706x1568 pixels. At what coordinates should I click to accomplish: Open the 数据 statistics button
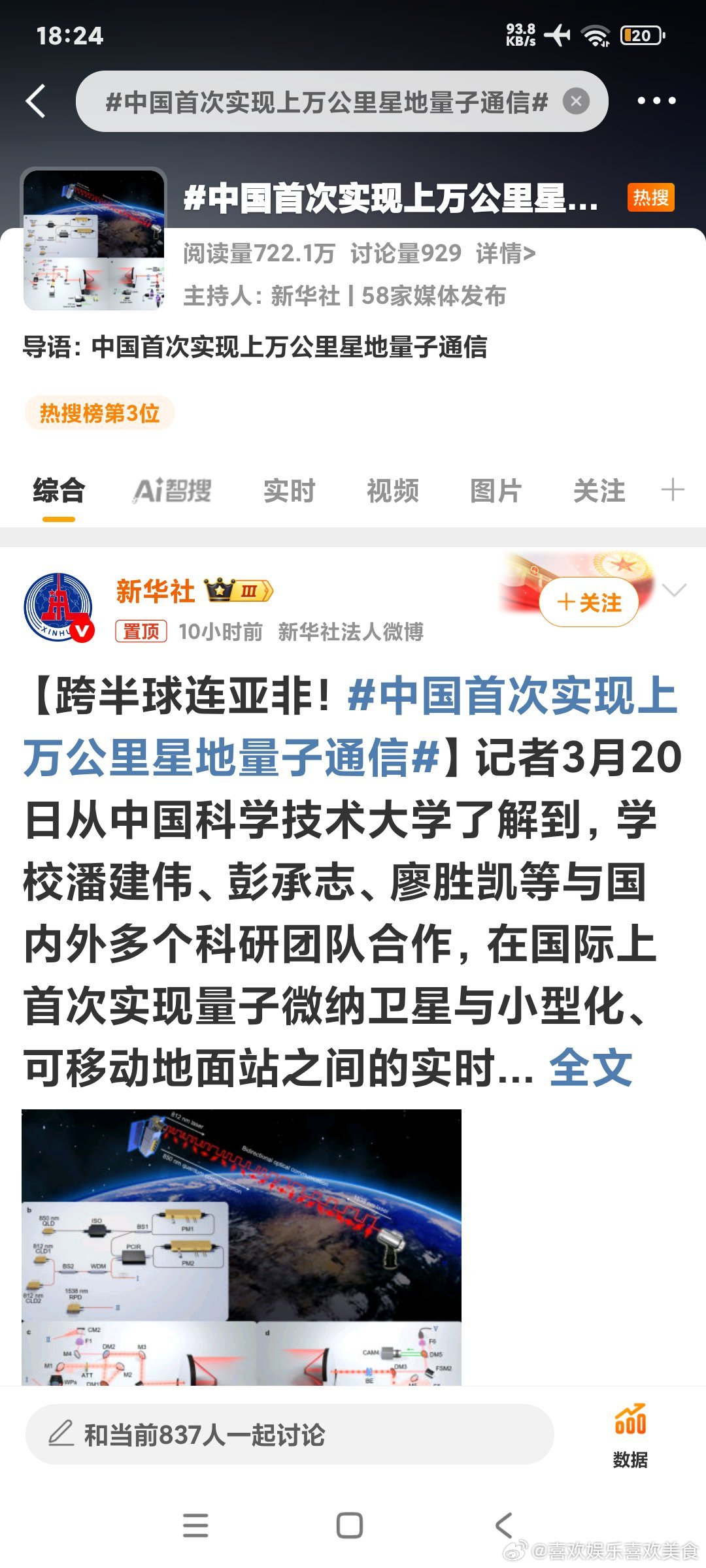coord(630,1436)
